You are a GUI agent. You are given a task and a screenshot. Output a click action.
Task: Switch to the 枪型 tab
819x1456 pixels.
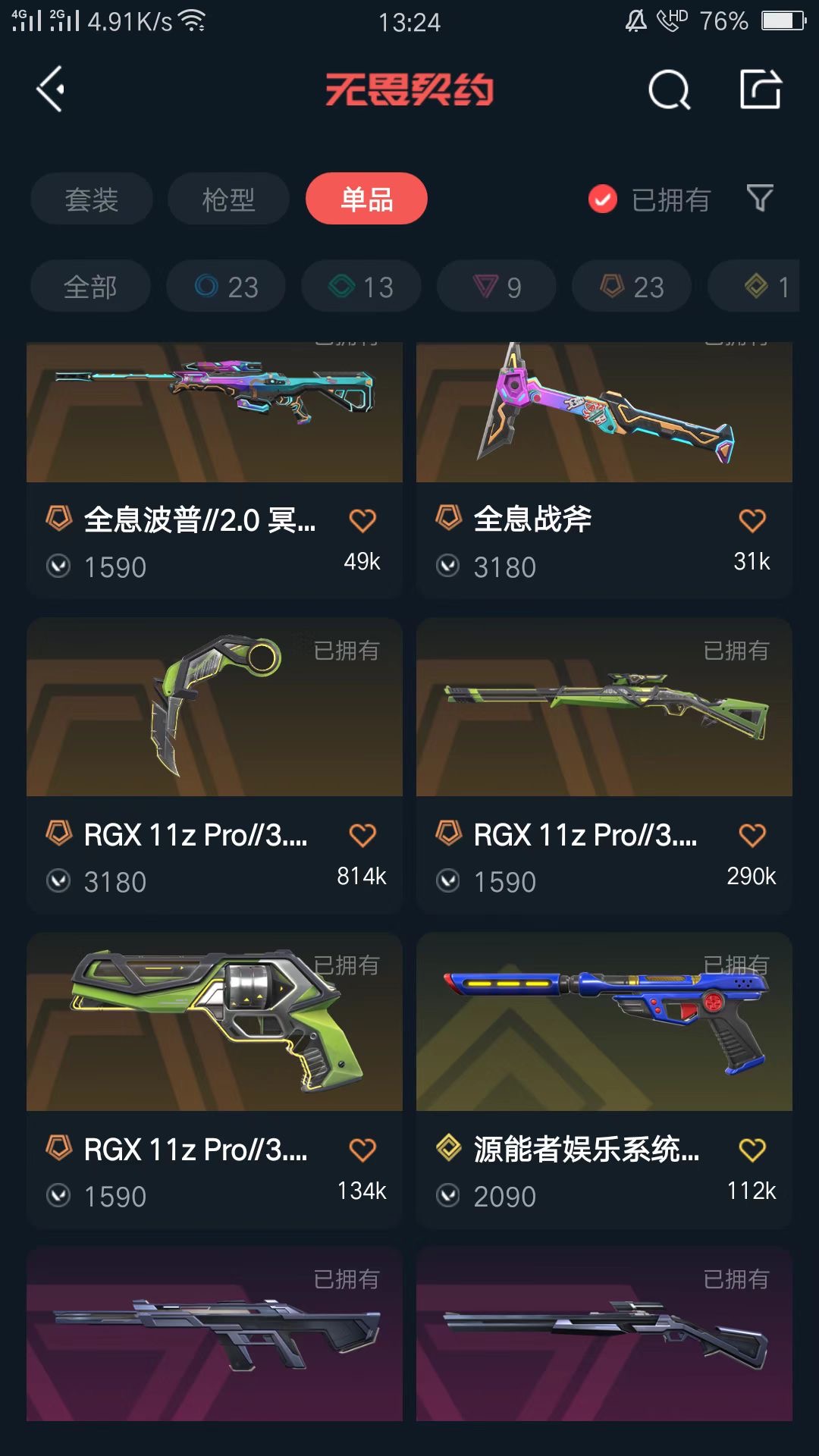(x=228, y=199)
